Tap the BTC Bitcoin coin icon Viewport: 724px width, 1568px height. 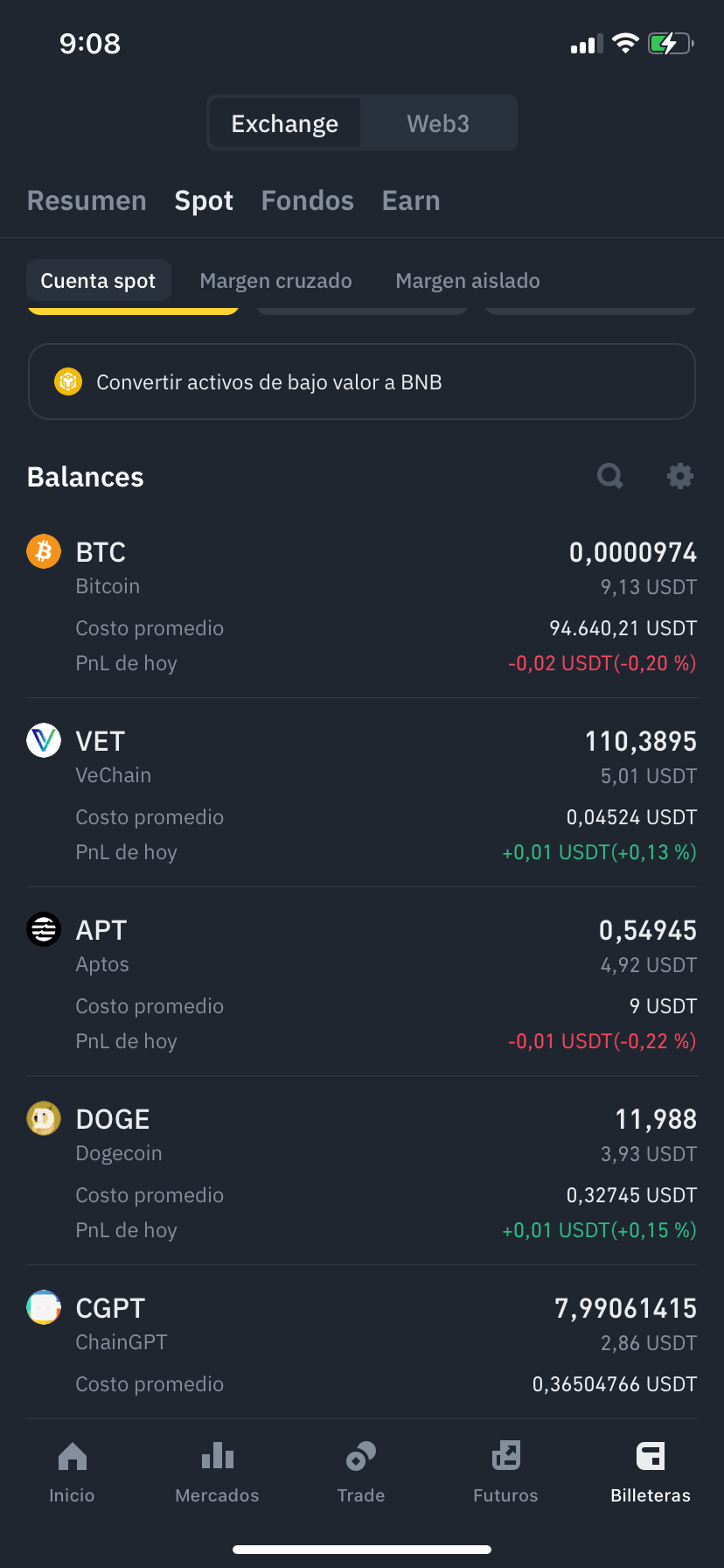43,551
